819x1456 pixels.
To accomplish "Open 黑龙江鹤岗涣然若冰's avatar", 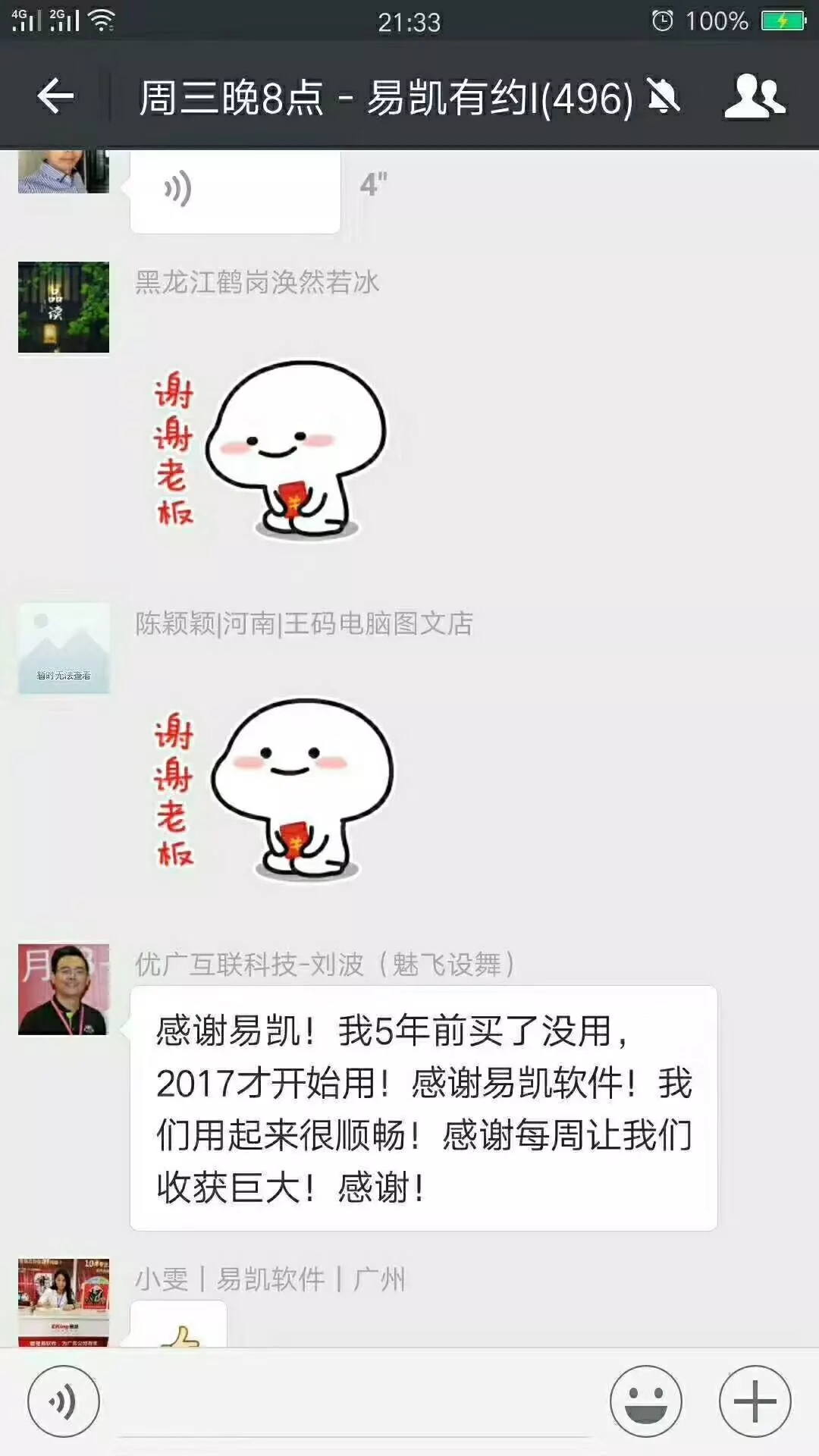I will [63, 307].
